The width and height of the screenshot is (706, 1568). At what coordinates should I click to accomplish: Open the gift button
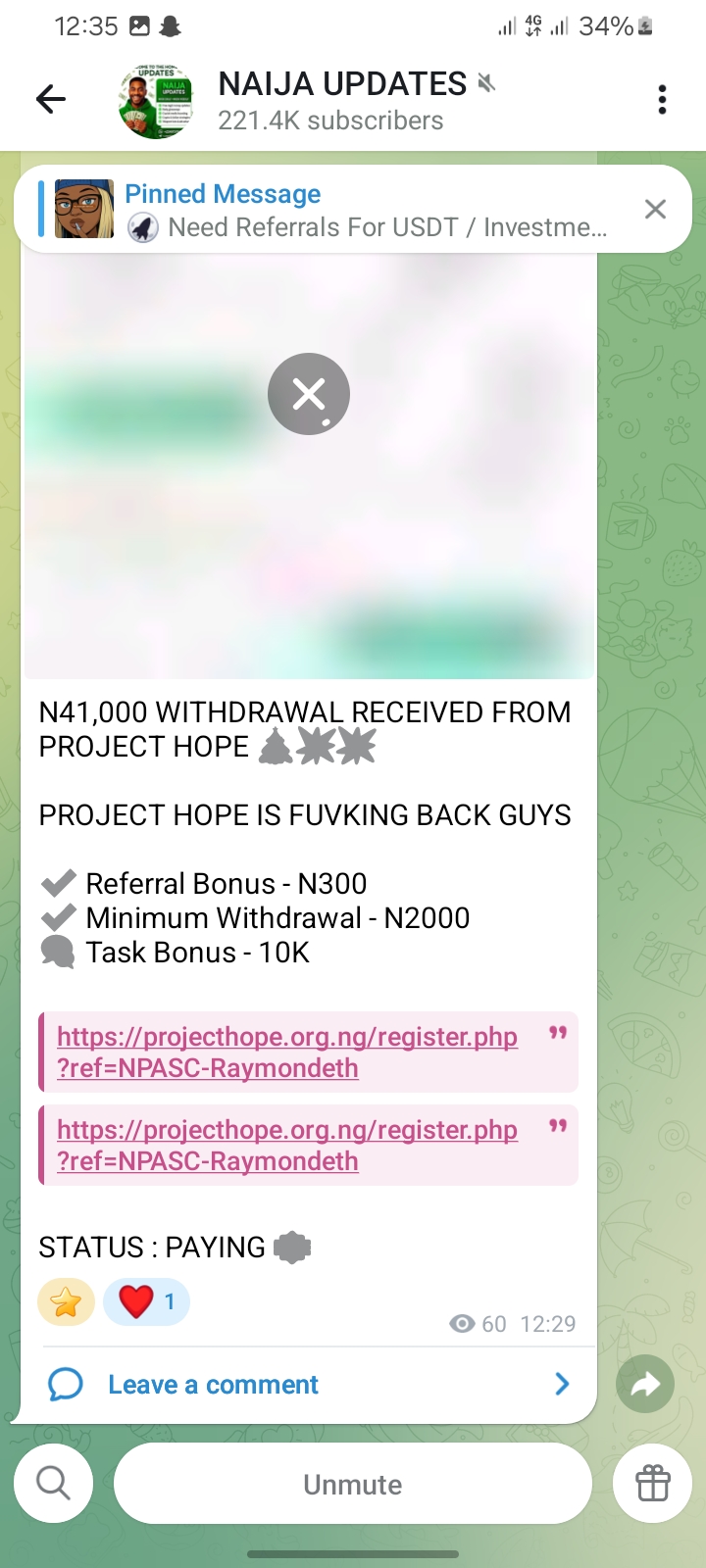[x=653, y=1484]
